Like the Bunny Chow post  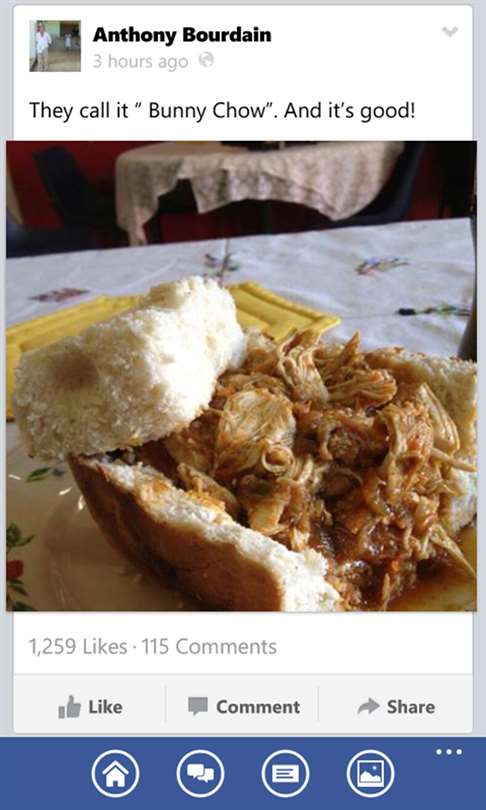[90, 707]
